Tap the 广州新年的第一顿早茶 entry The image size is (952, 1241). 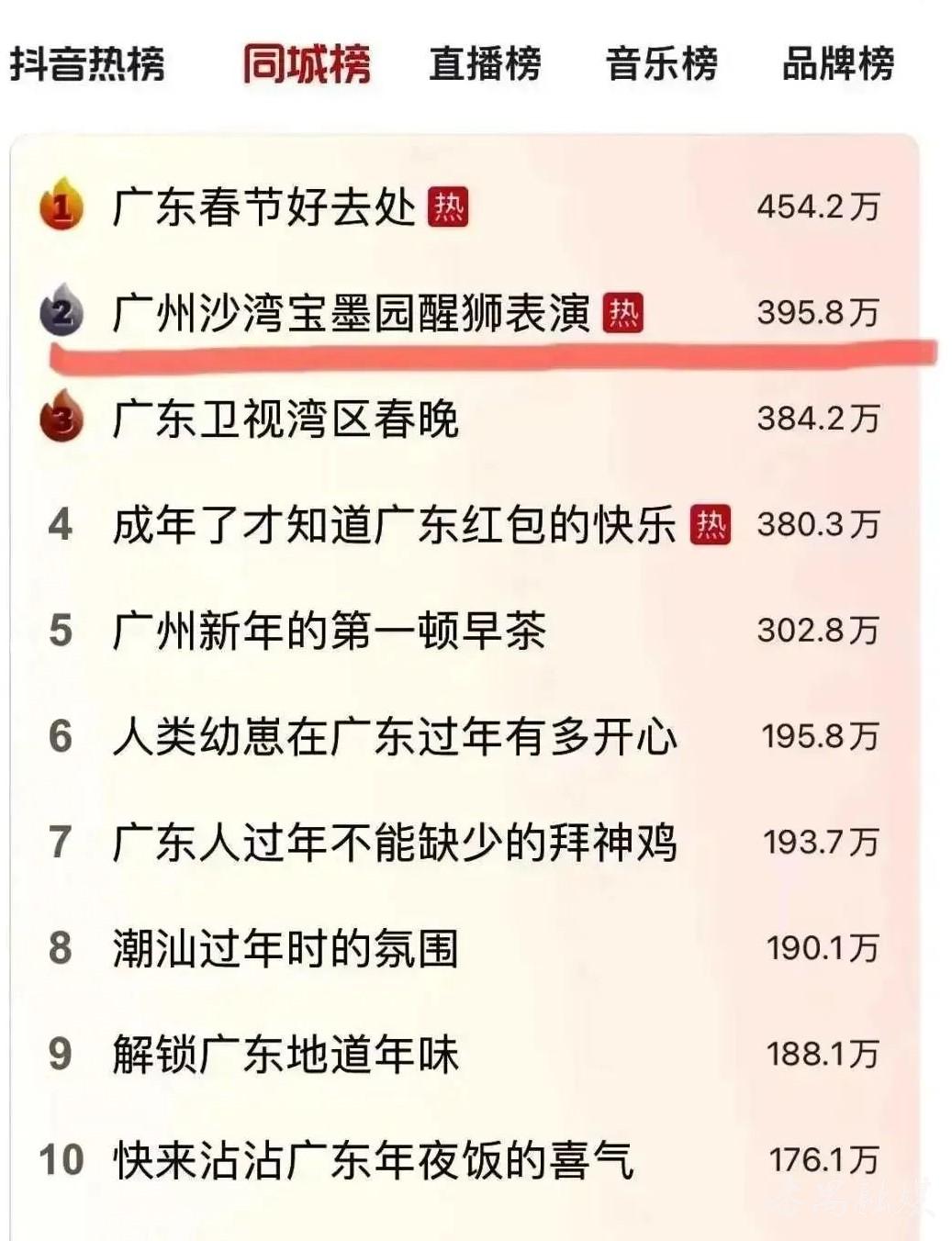[x=329, y=631]
